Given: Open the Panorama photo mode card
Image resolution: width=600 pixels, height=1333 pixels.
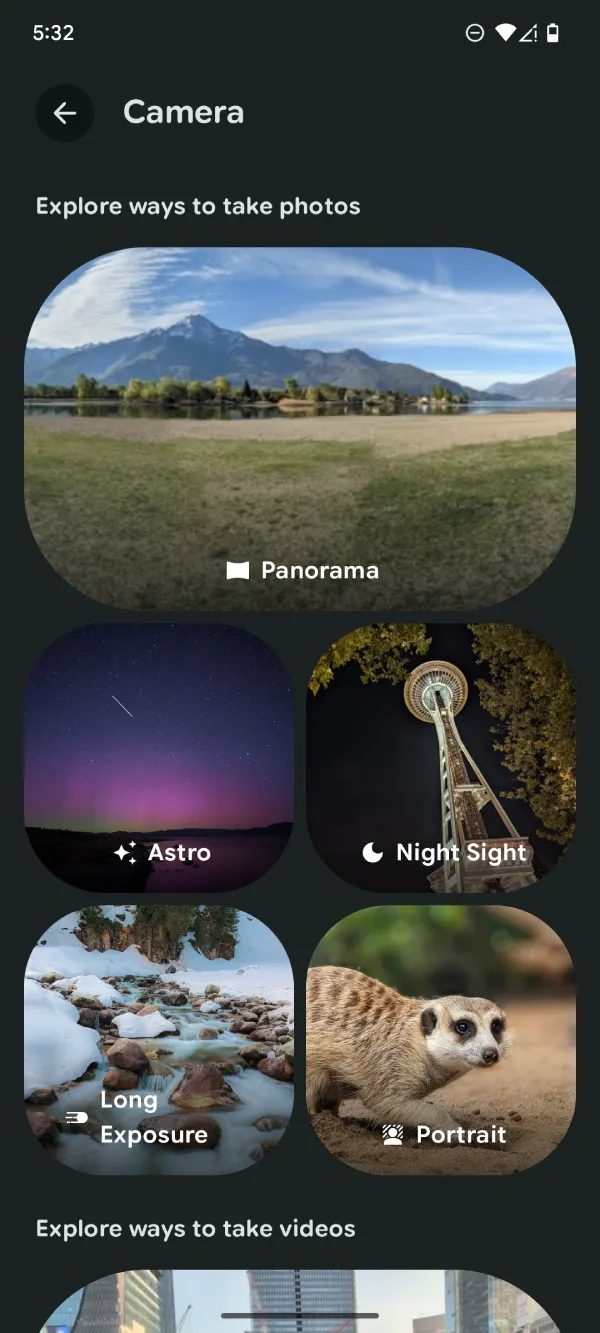Looking at the screenshot, I should [300, 428].
